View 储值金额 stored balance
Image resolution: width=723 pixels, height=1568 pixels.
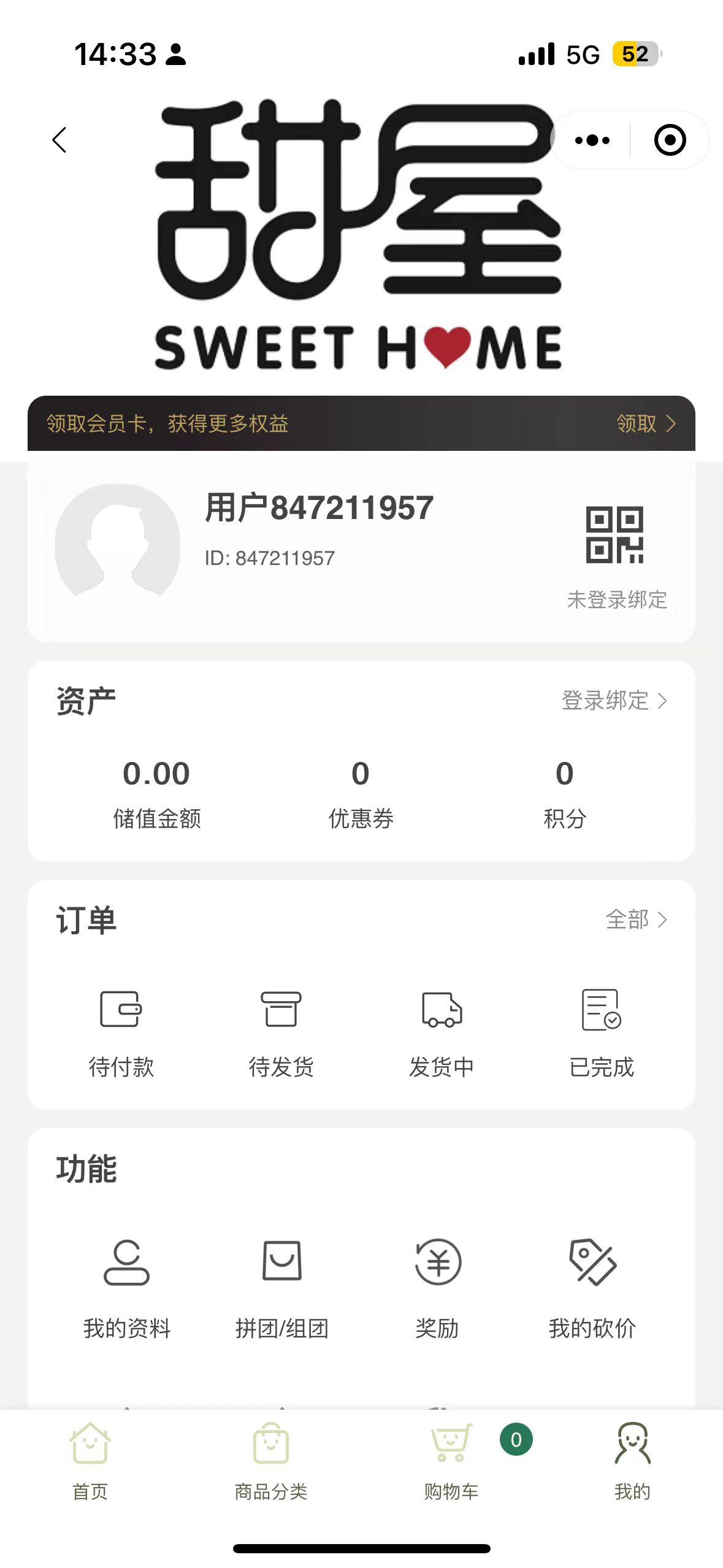(156, 794)
